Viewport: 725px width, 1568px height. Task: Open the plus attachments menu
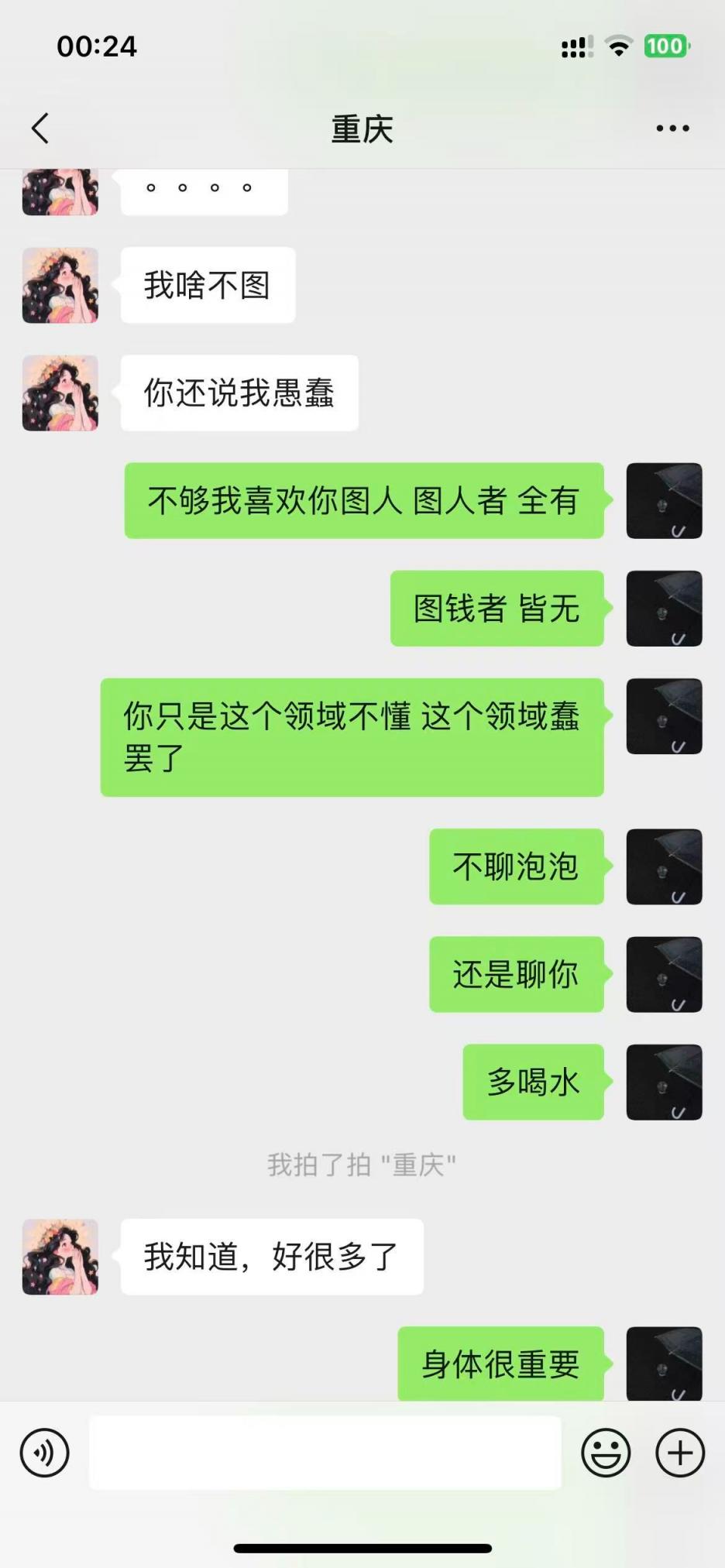coord(679,1453)
